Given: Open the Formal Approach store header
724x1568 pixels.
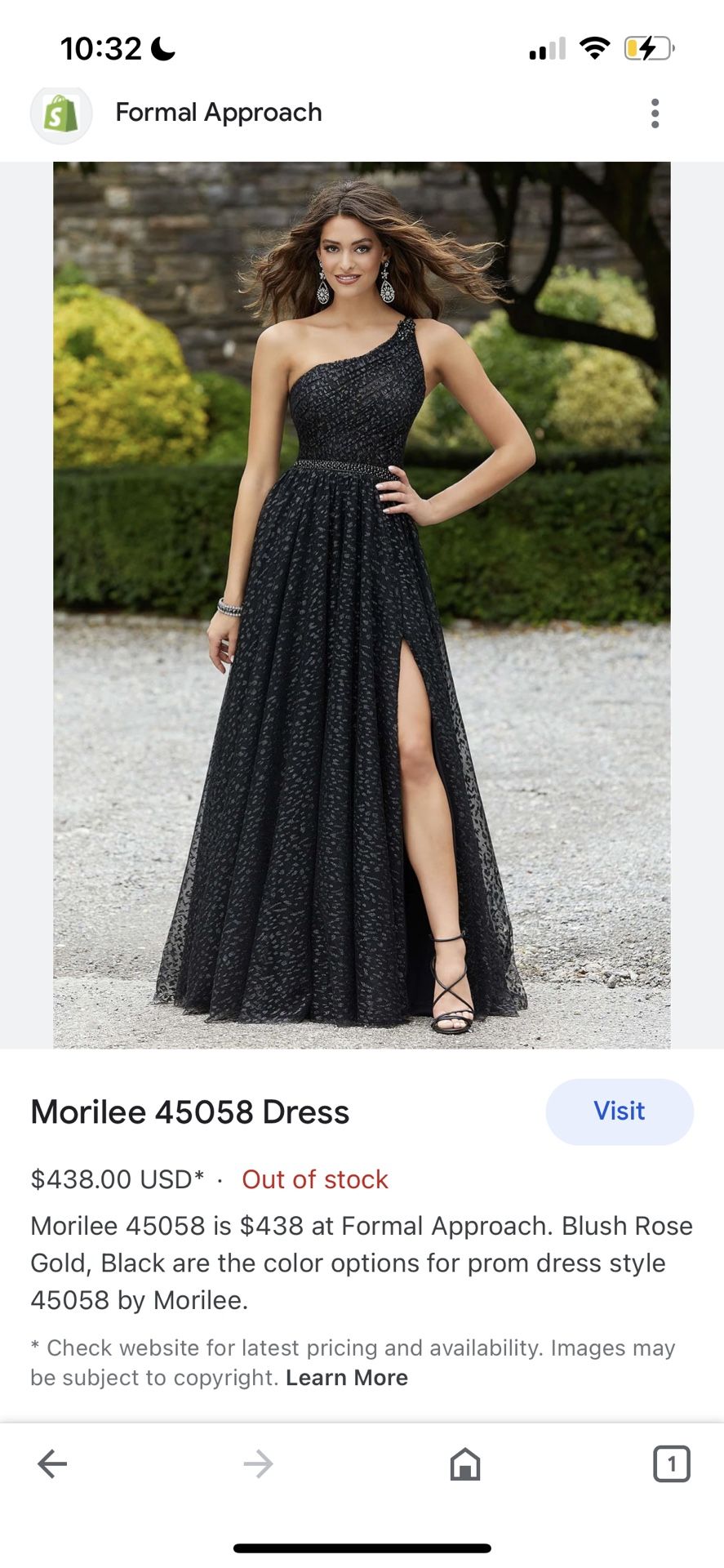Looking at the screenshot, I should (219, 113).
